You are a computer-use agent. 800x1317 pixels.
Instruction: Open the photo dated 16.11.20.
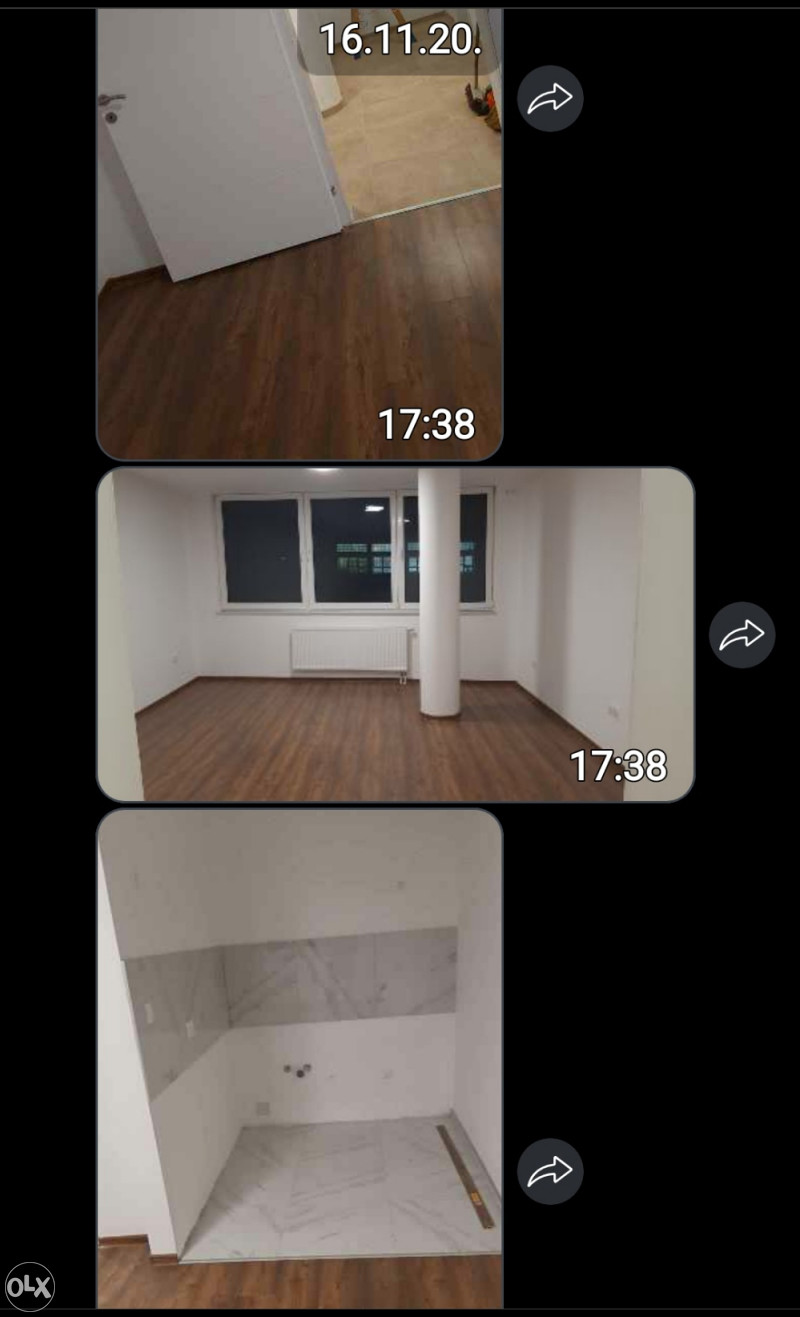pos(299,234)
